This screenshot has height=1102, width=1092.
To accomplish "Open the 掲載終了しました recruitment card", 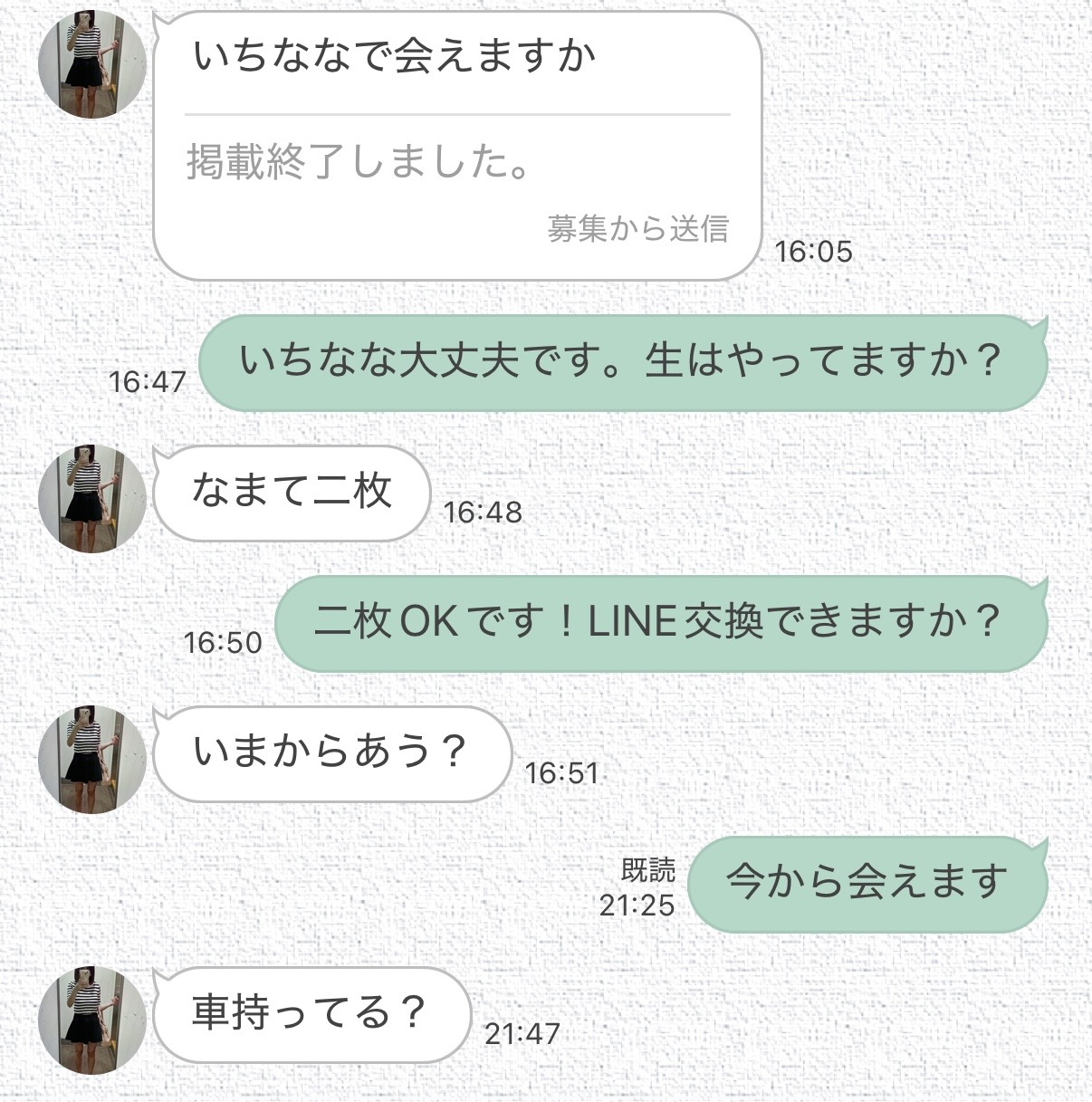I will coord(457,164).
